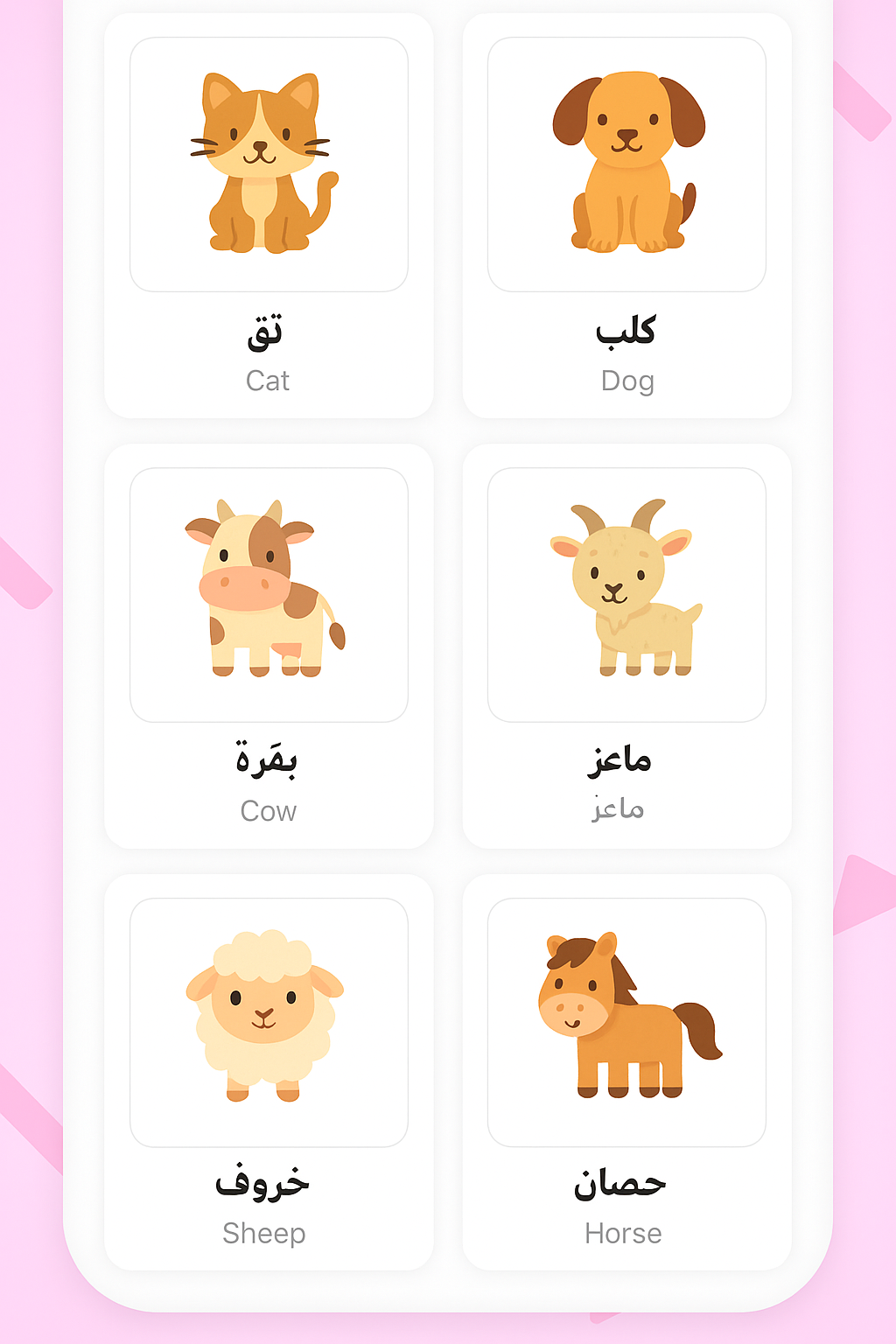Select the cat illustration

(262, 162)
